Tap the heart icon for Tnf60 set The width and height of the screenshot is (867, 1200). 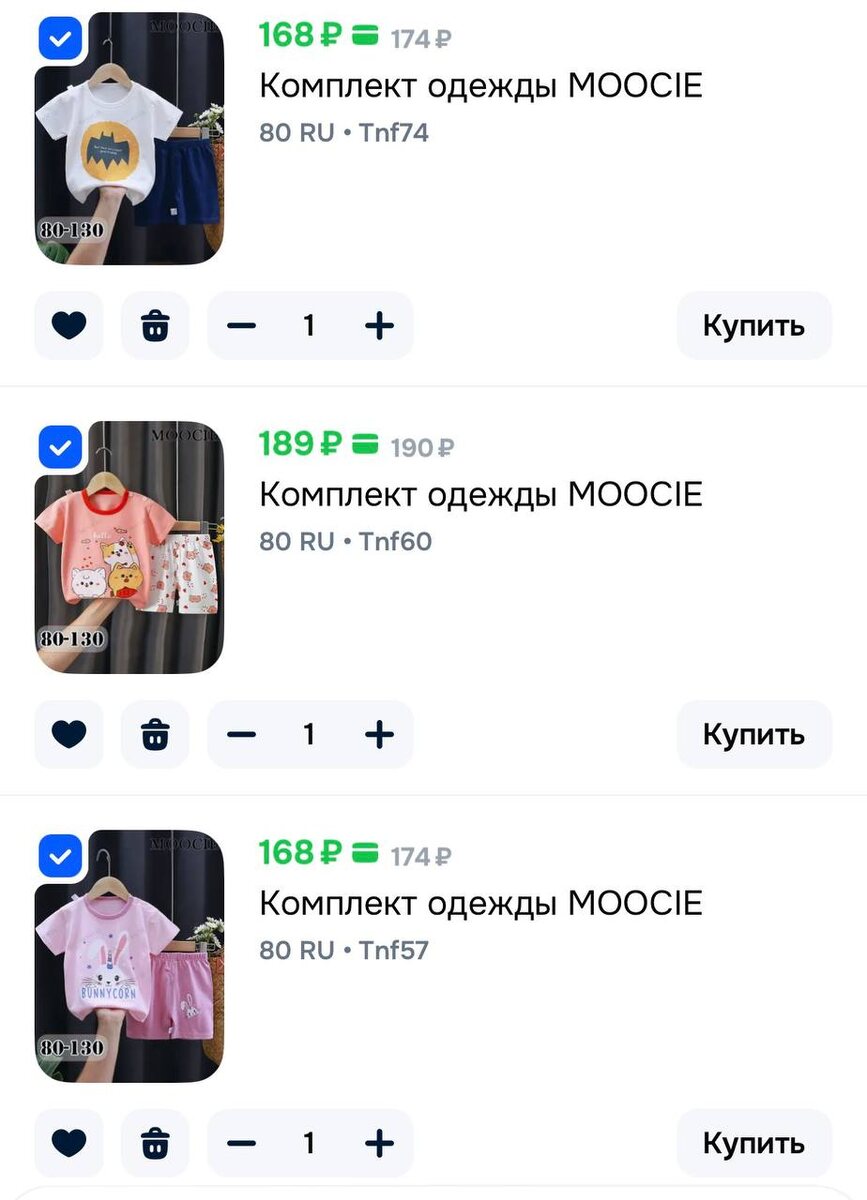[69, 735]
